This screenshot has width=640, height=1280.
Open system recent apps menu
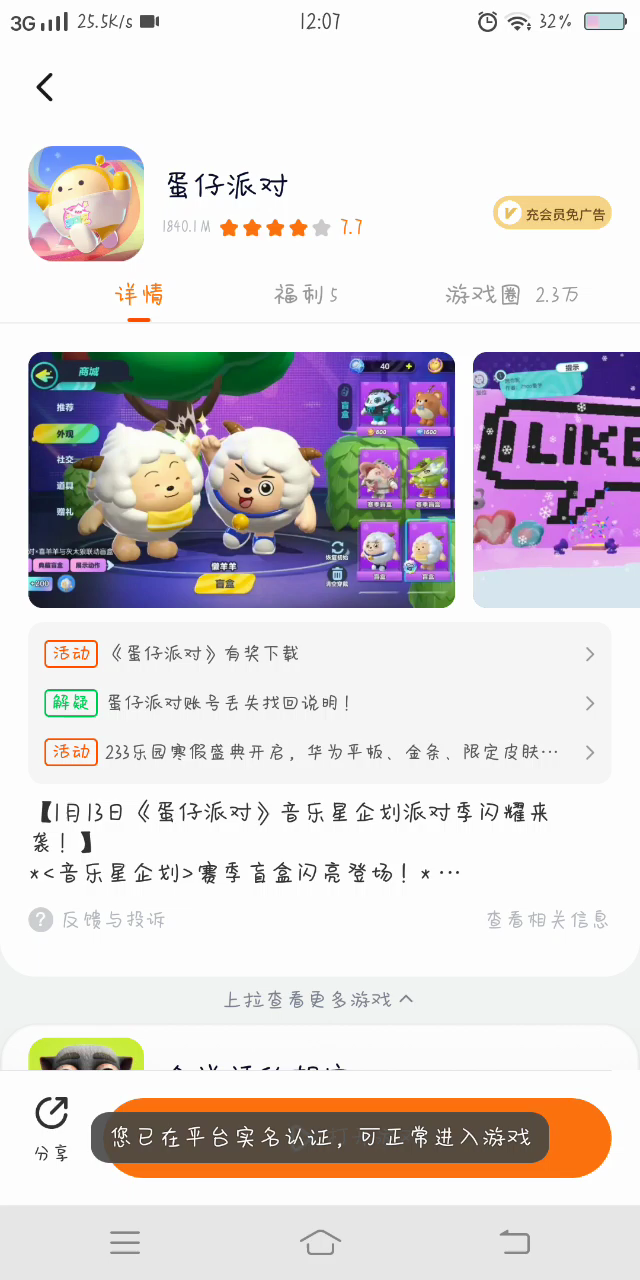[125, 1242]
